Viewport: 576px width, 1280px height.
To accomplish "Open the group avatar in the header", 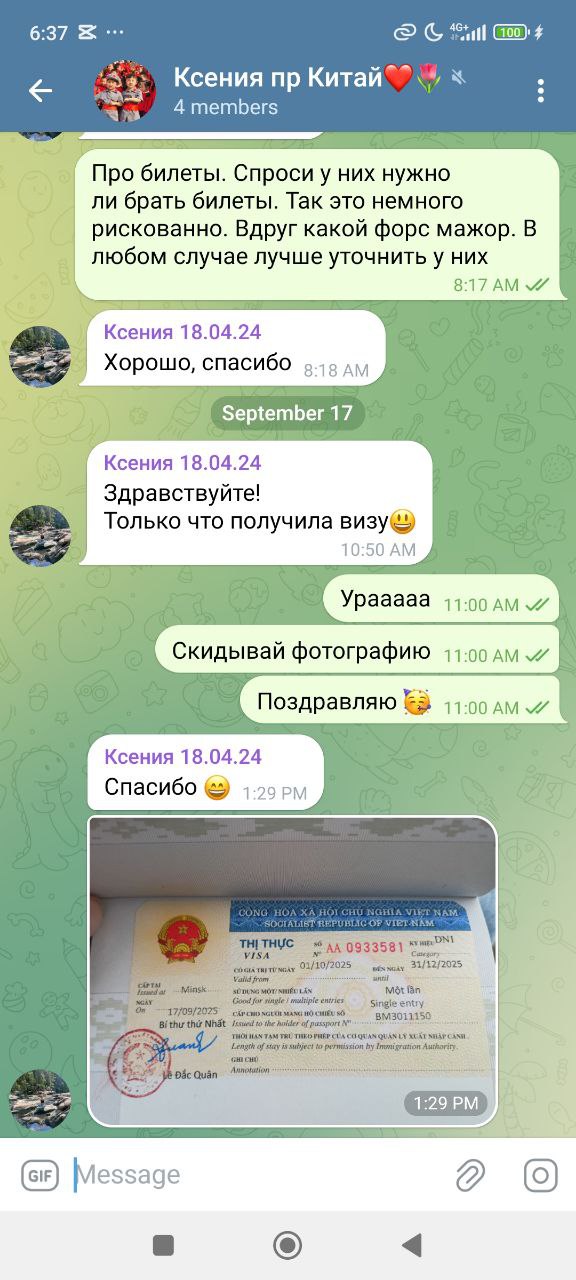I will pos(125,91).
